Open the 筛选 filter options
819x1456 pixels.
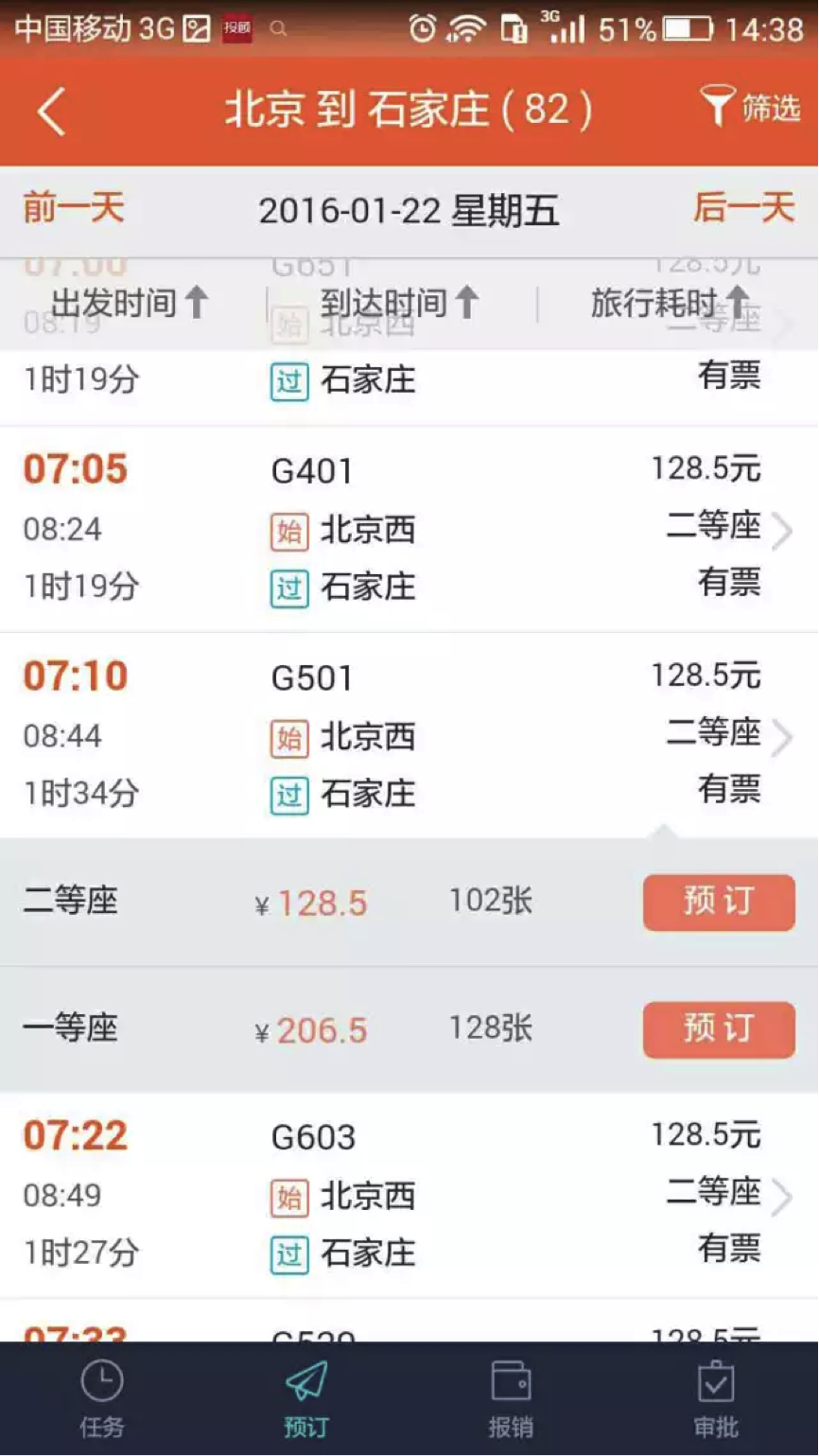750,107
